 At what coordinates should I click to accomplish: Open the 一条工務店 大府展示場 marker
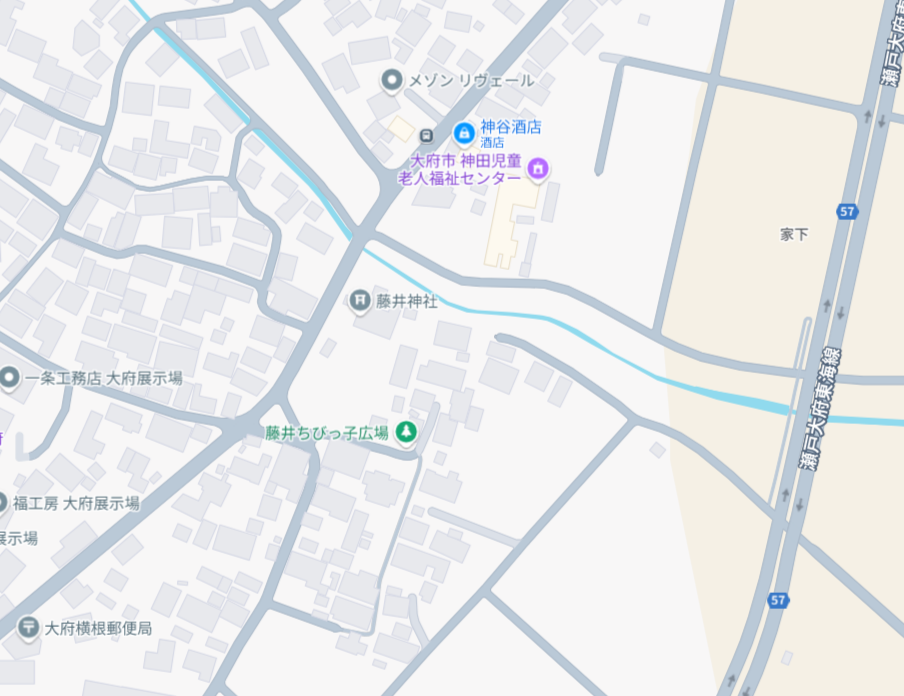click(10, 378)
